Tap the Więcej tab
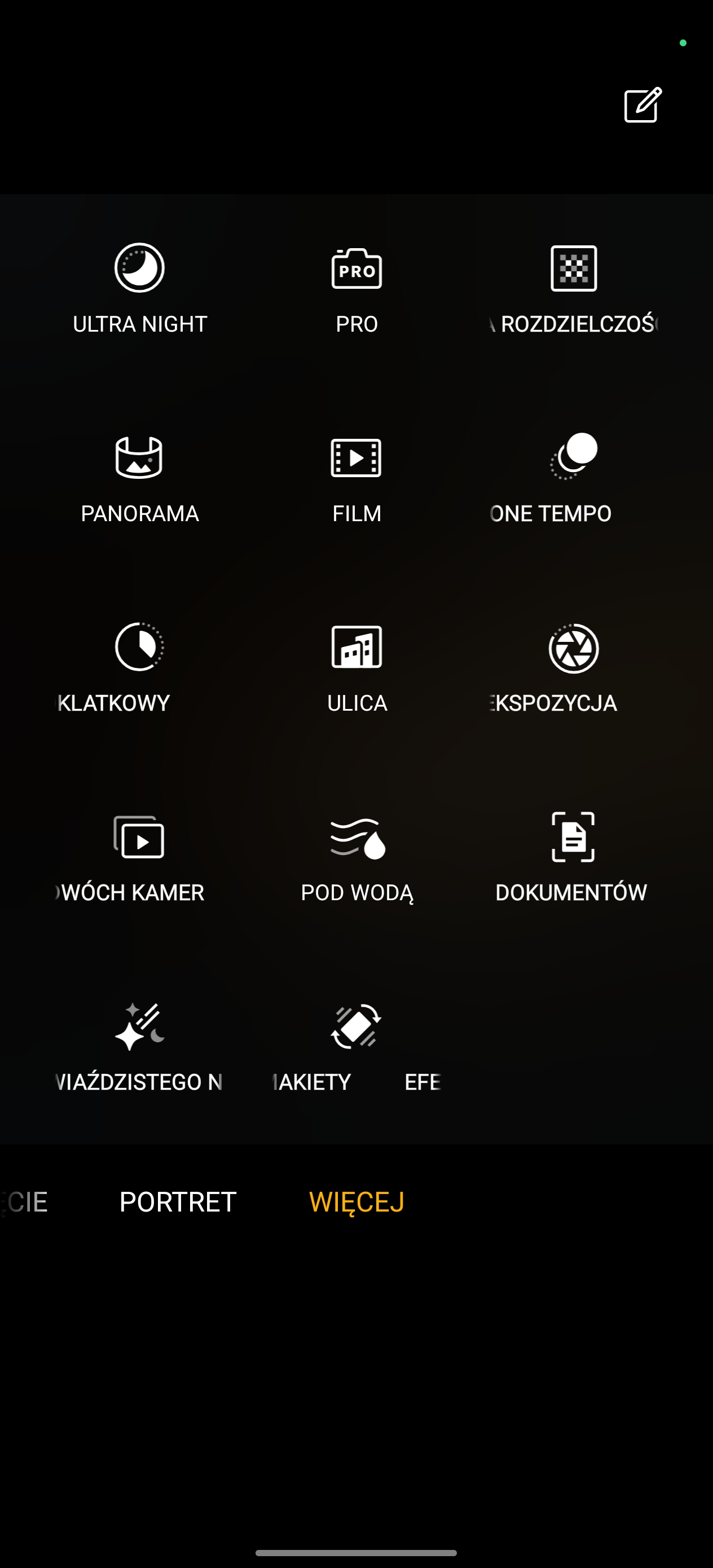Image resolution: width=713 pixels, height=1568 pixels. coord(356,1201)
